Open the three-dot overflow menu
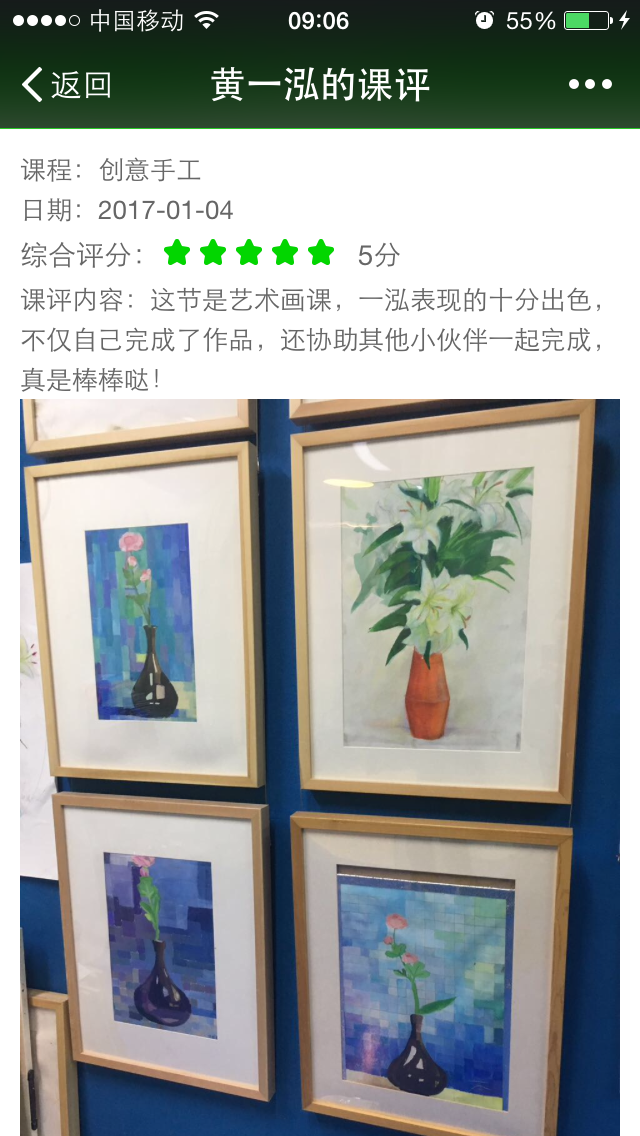 coord(590,85)
